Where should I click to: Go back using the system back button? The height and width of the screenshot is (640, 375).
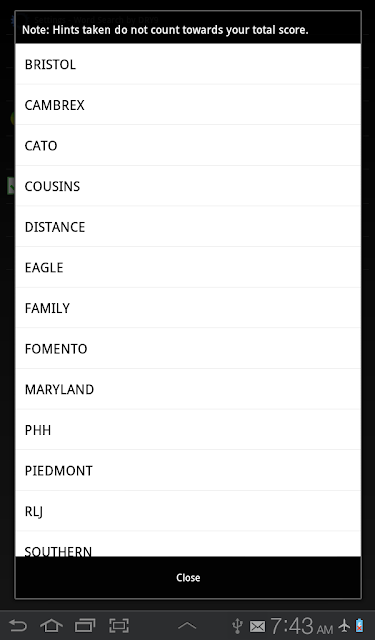18,625
